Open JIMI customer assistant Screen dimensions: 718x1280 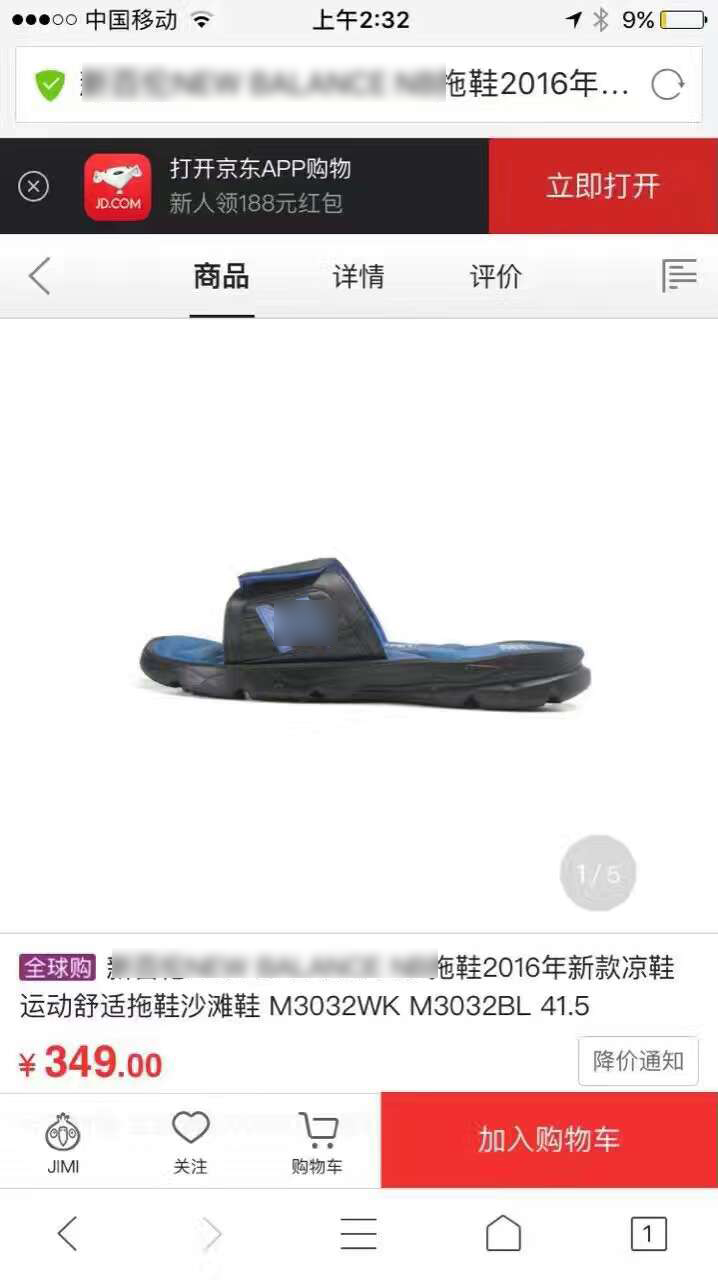(x=63, y=1141)
